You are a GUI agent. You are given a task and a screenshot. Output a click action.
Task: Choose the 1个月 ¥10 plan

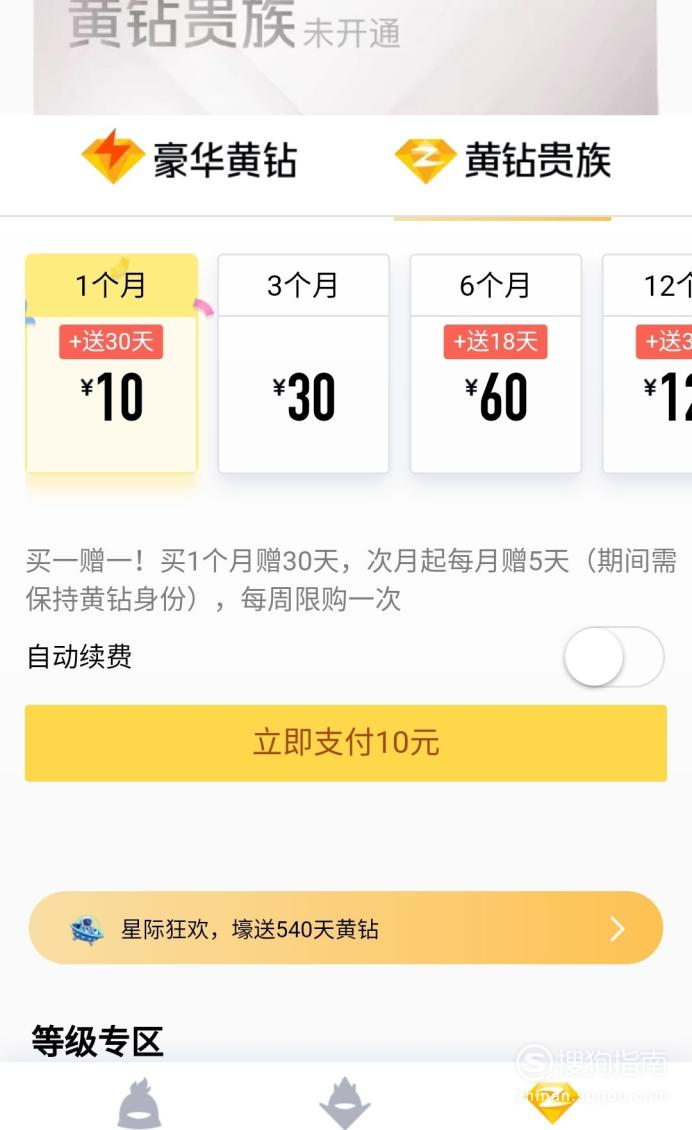(x=112, y=363)
